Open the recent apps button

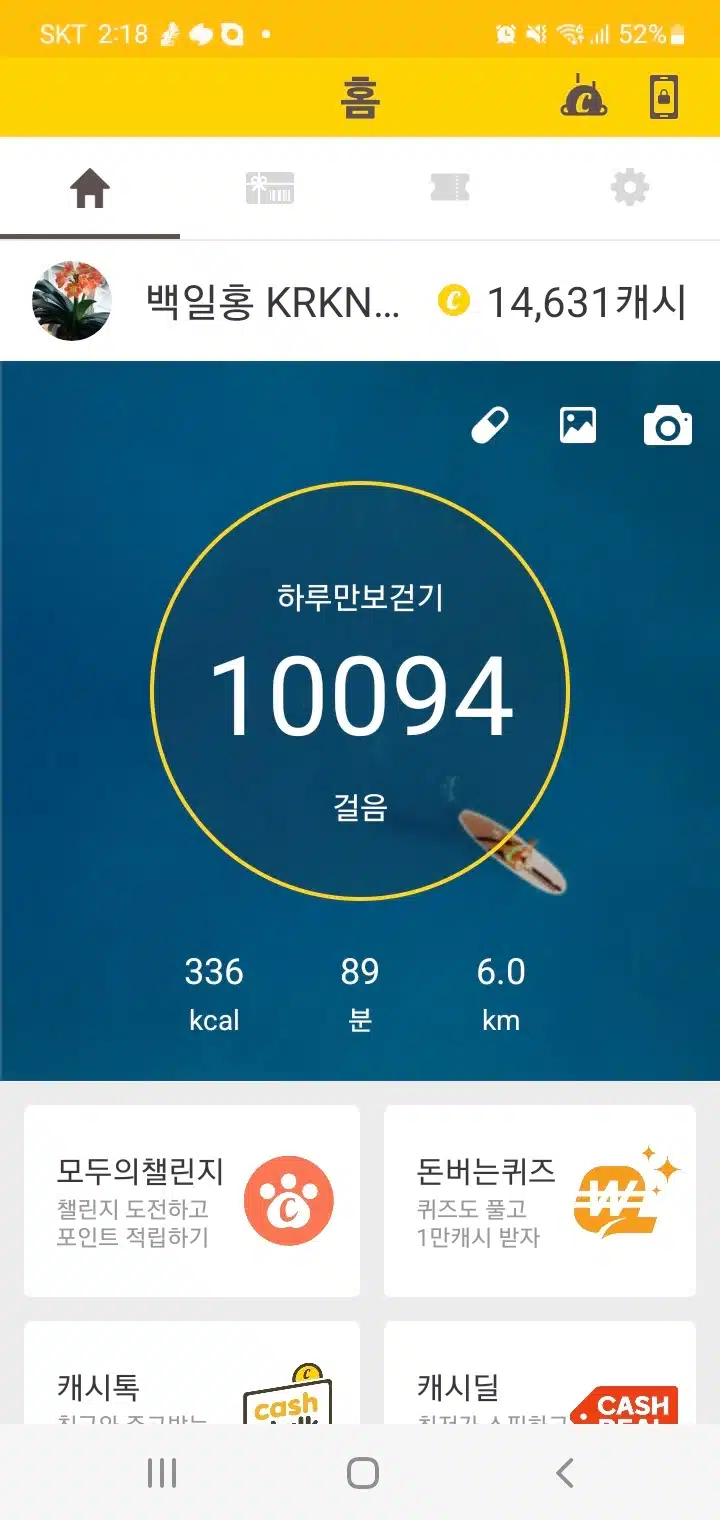[162, 1472]
